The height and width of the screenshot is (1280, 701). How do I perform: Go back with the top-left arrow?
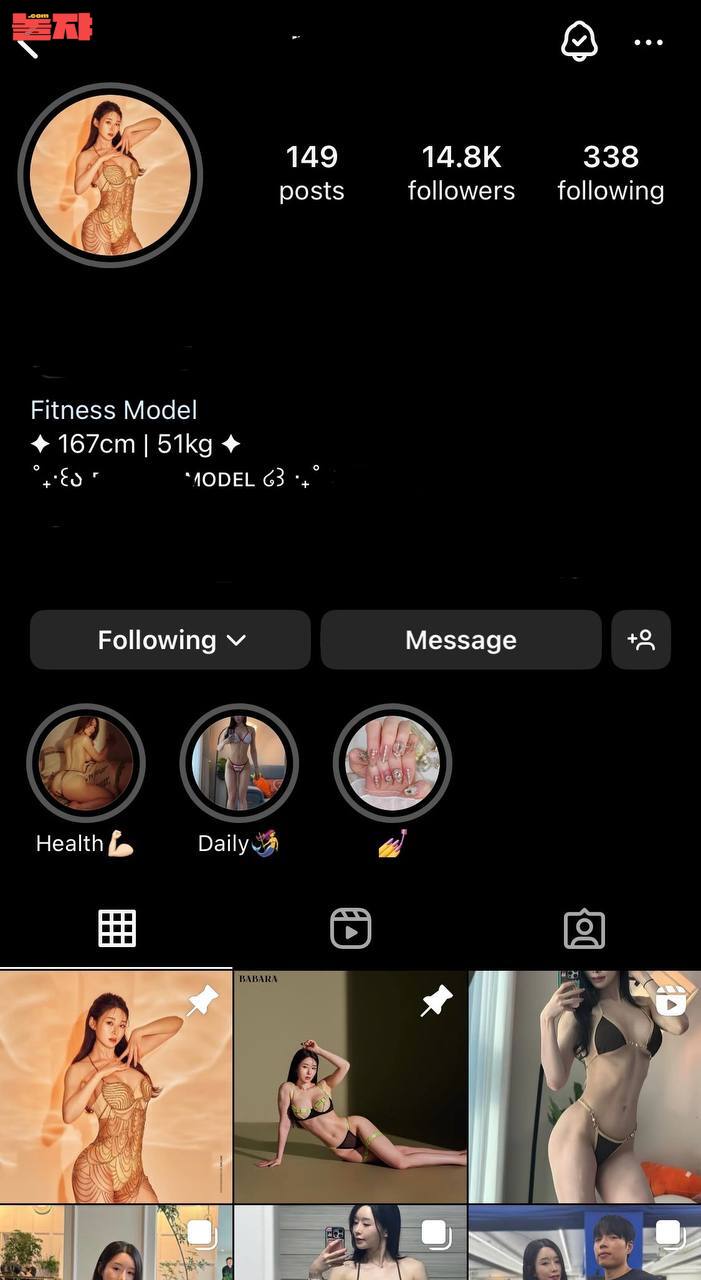click(26, 45)
